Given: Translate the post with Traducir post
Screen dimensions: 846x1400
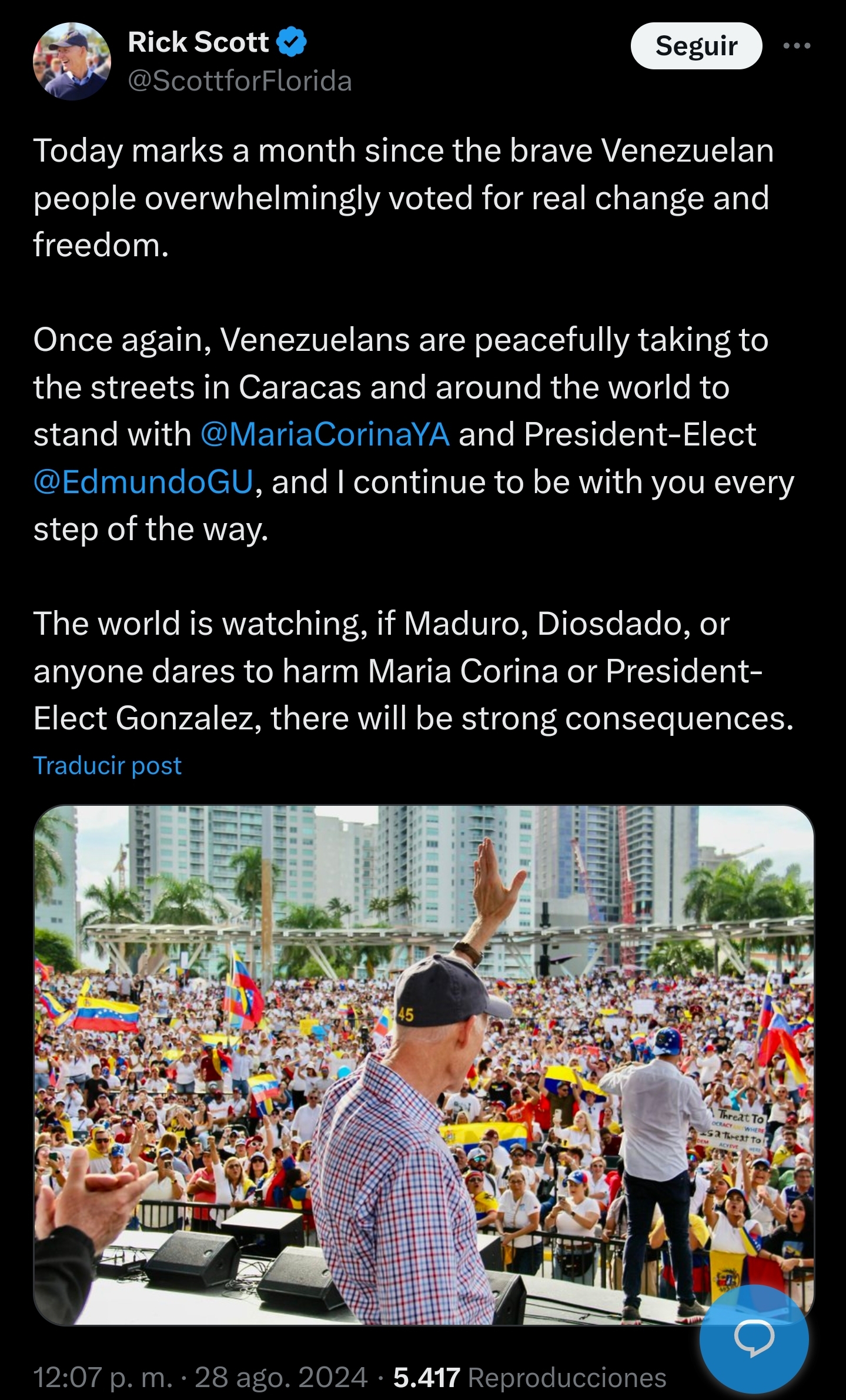Looking at the screenshot, I should (108, 765).
